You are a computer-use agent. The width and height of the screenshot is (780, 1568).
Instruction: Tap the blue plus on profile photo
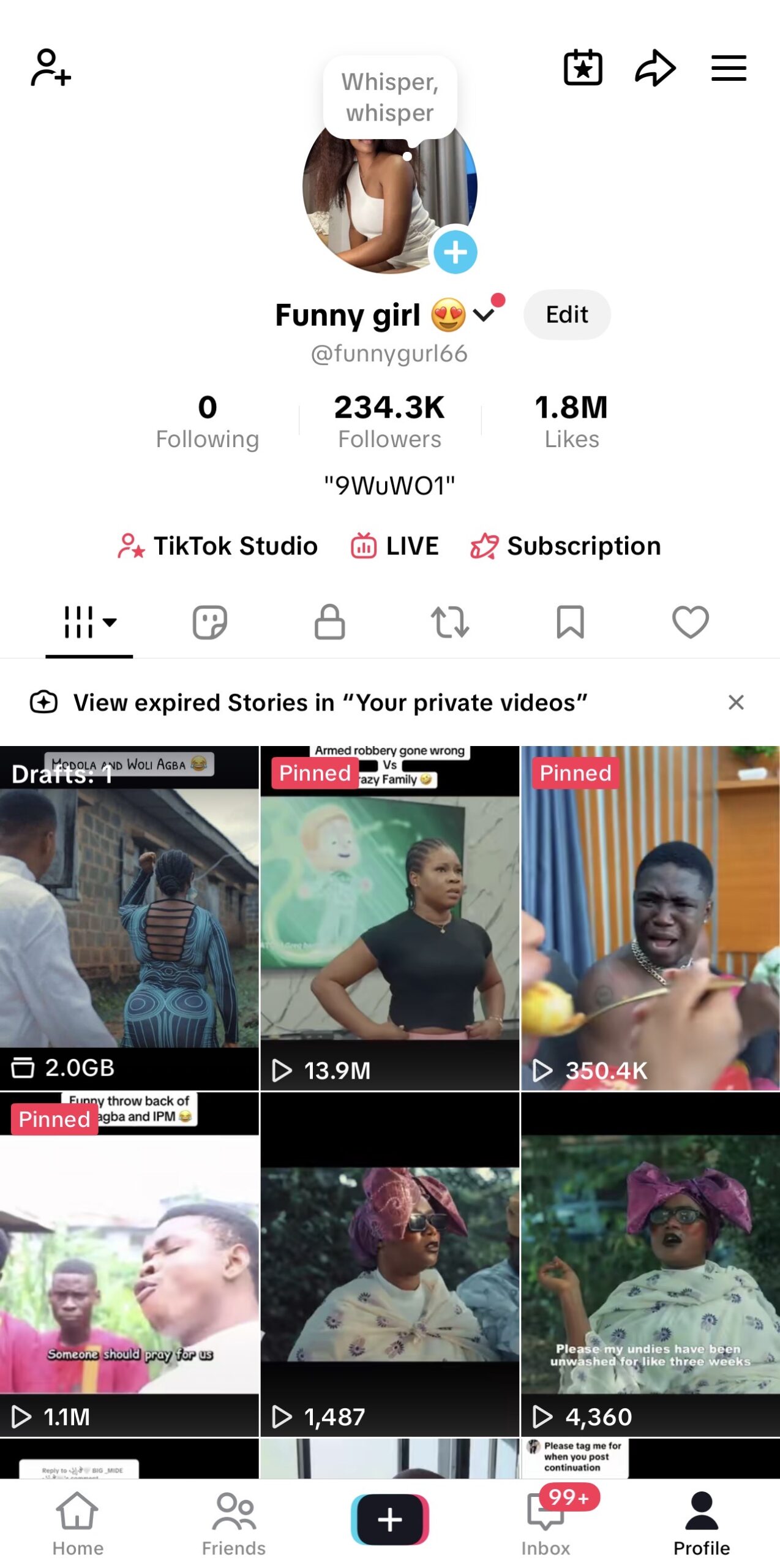click(455, 252)
